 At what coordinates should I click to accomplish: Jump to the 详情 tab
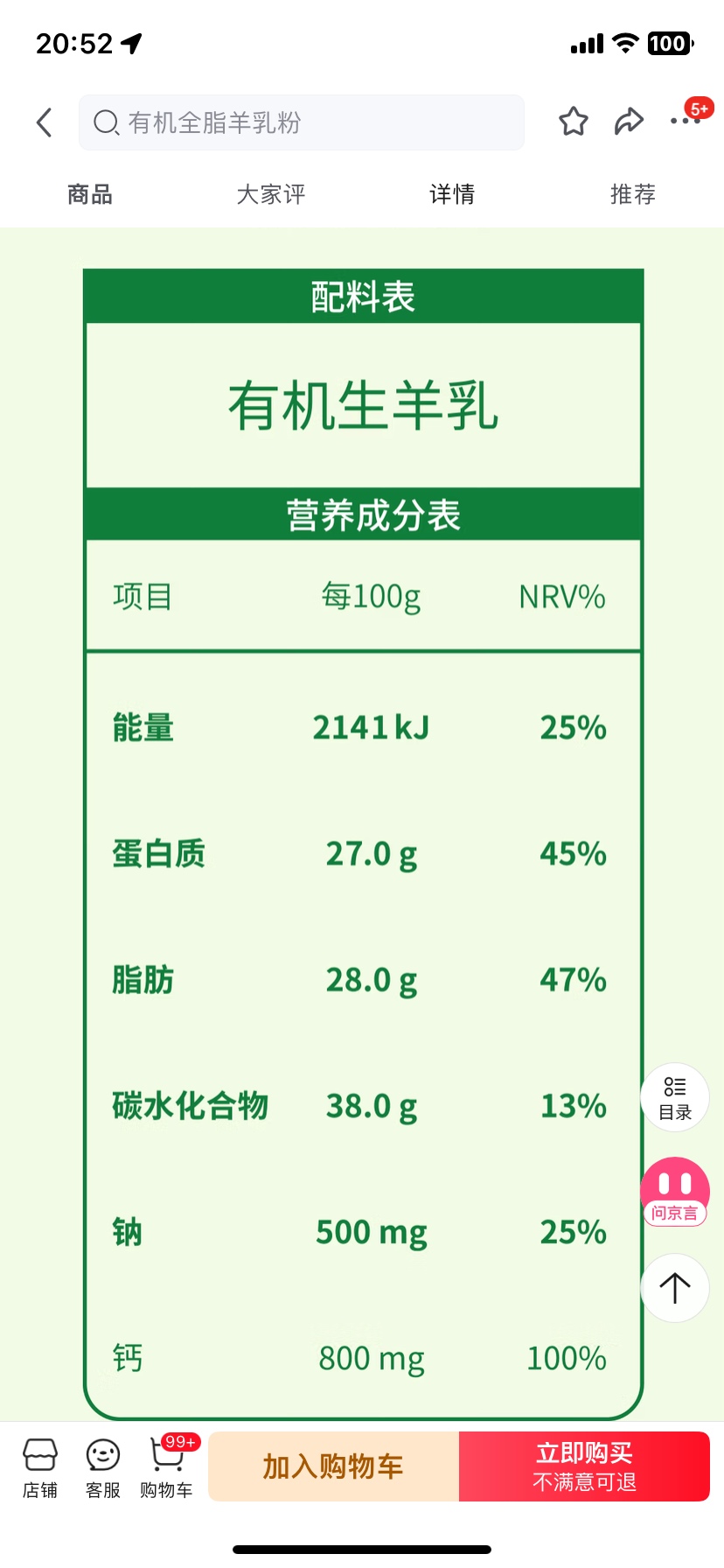[x=452, y=194]
